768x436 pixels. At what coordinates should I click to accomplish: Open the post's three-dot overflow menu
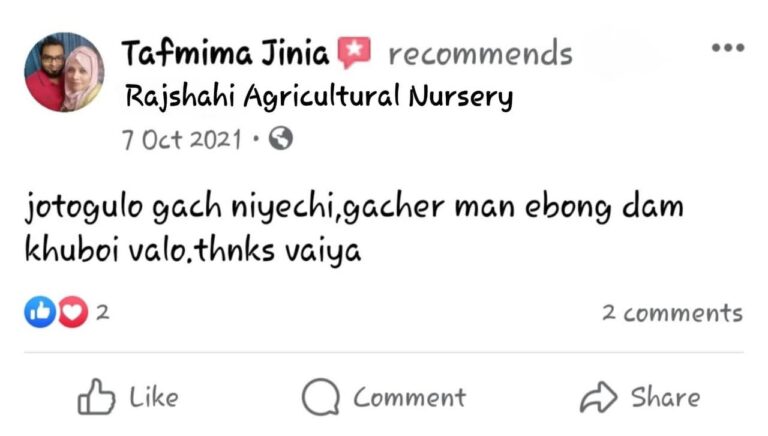point(727,49)
